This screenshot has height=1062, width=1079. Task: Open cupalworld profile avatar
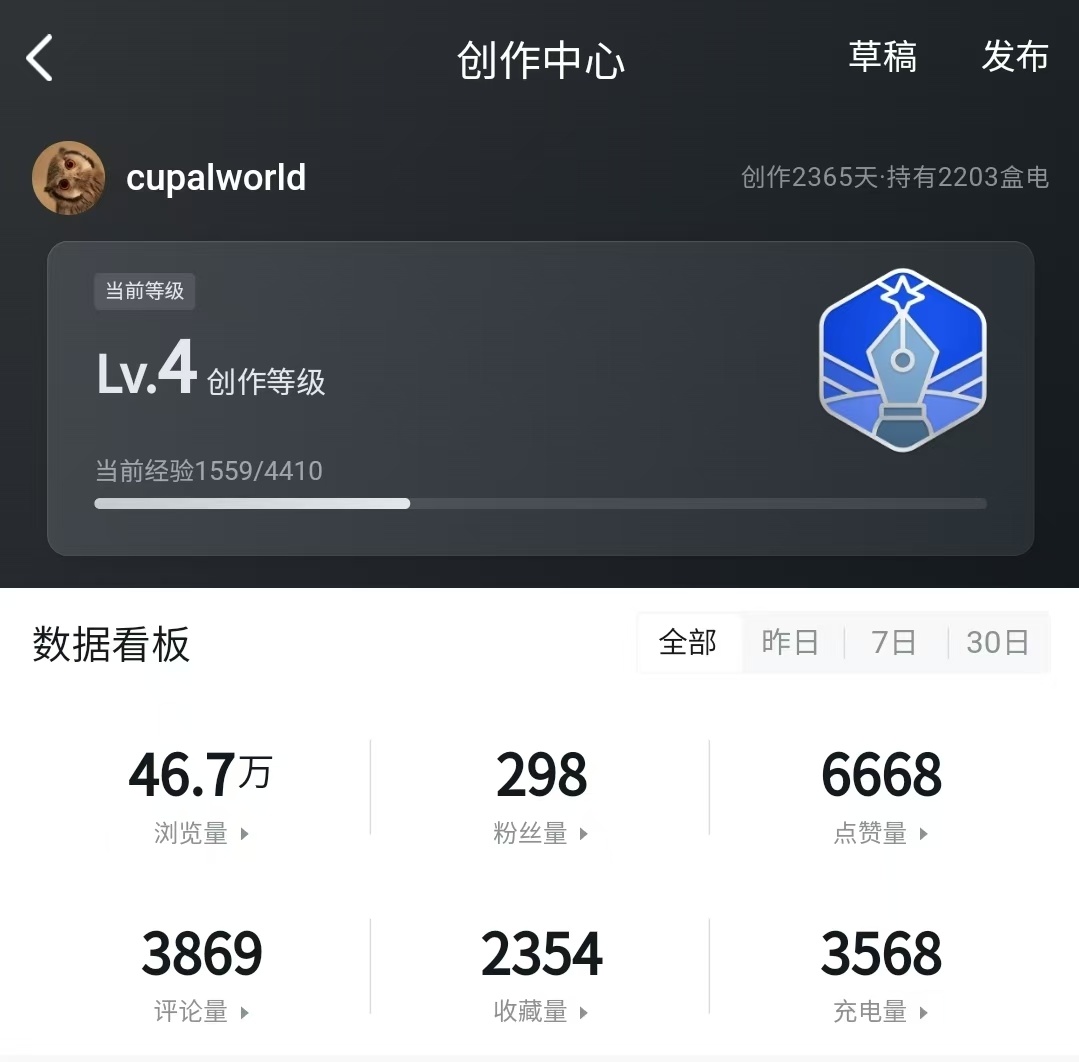[68, 178]
